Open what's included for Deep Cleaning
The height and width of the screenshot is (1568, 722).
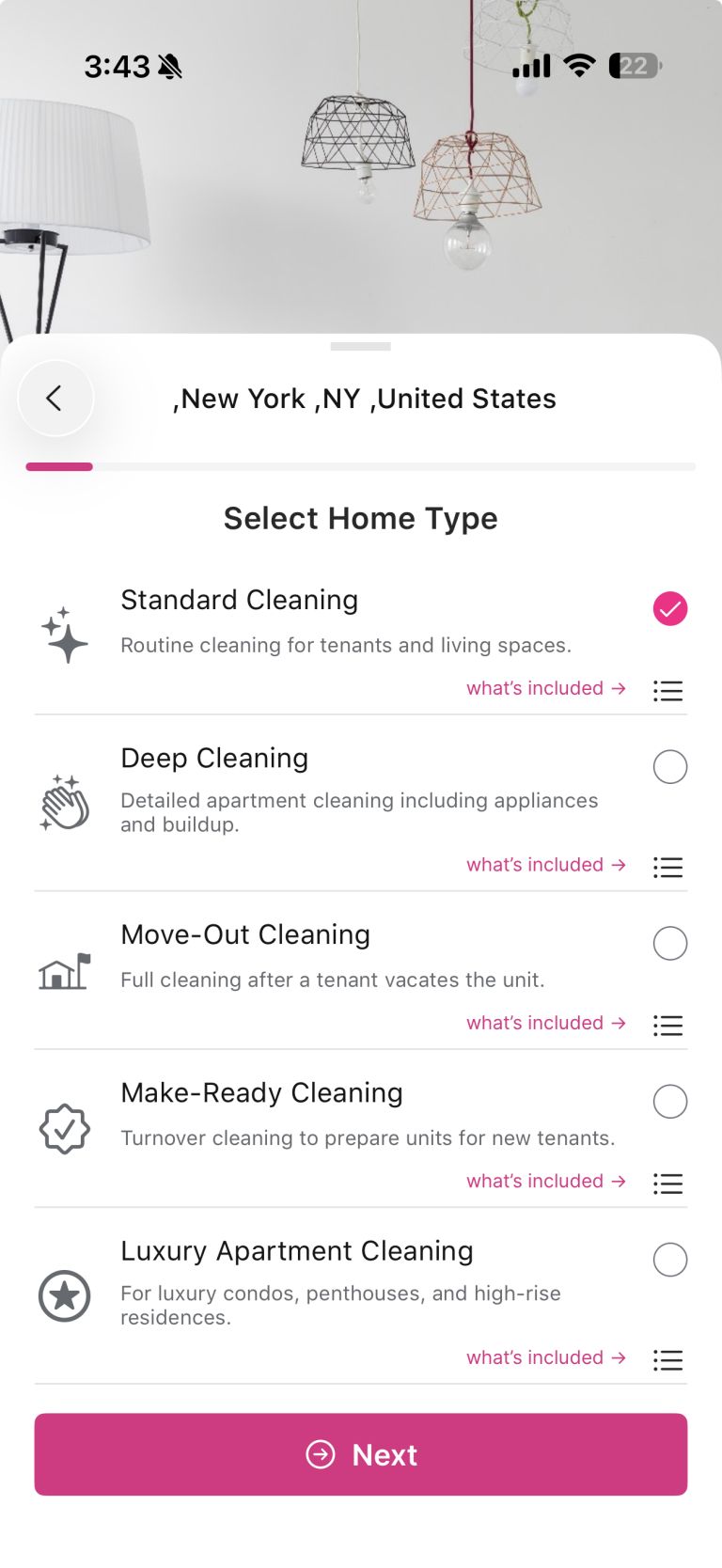click(546, 865)
